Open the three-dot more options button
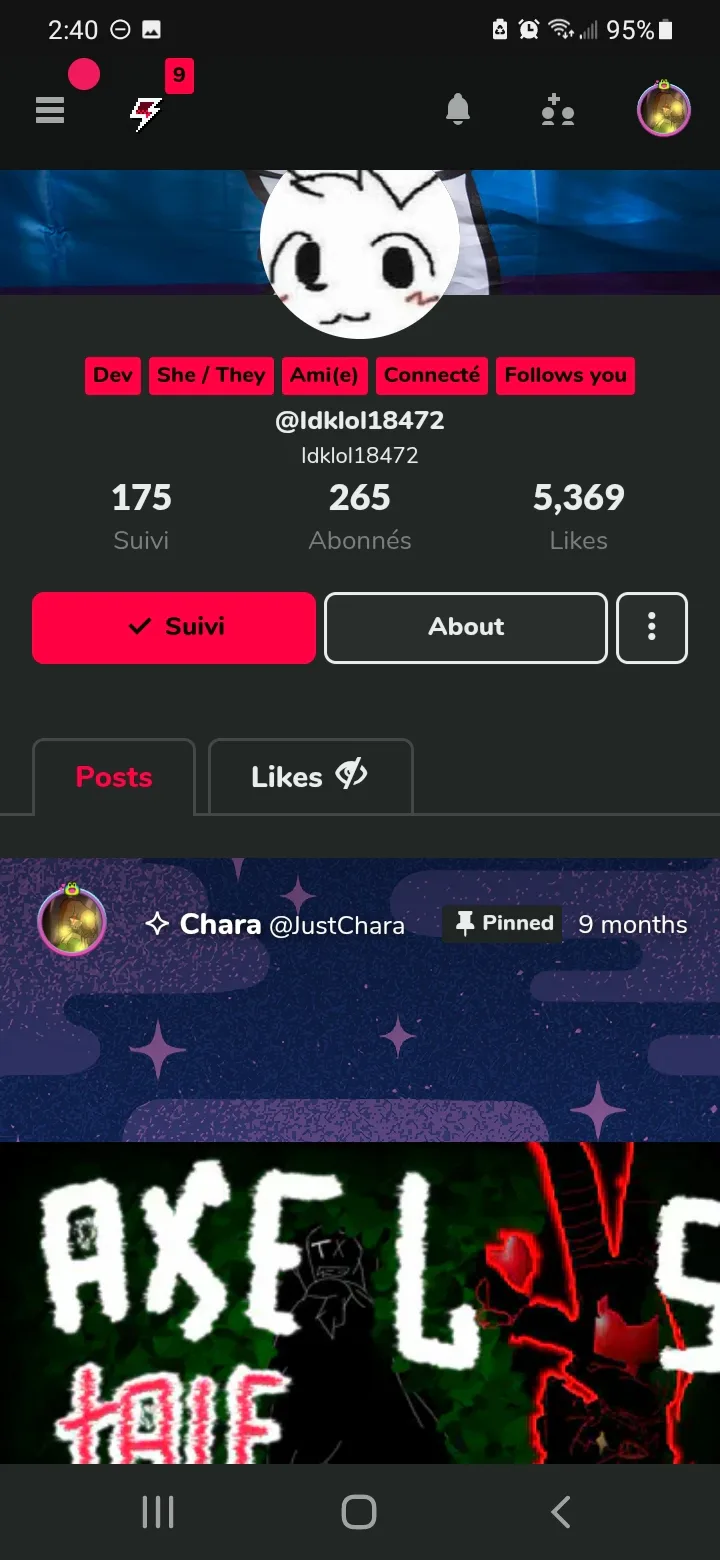This screenshot has width=720, height=1560. pyautogui.click(x=652, y=627)
